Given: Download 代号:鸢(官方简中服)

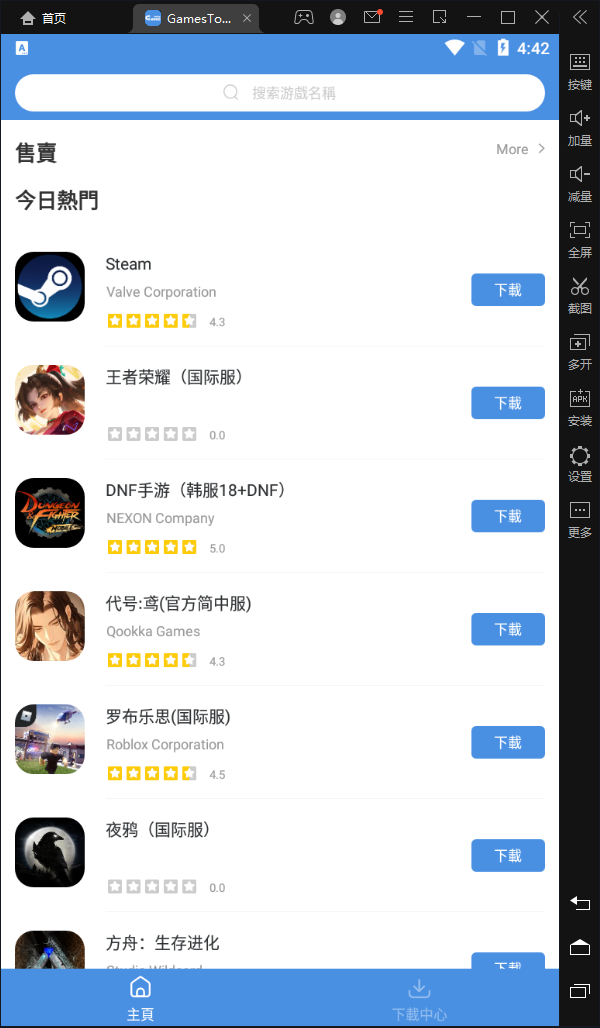Looking at the screenshot, I should (508, 629).
